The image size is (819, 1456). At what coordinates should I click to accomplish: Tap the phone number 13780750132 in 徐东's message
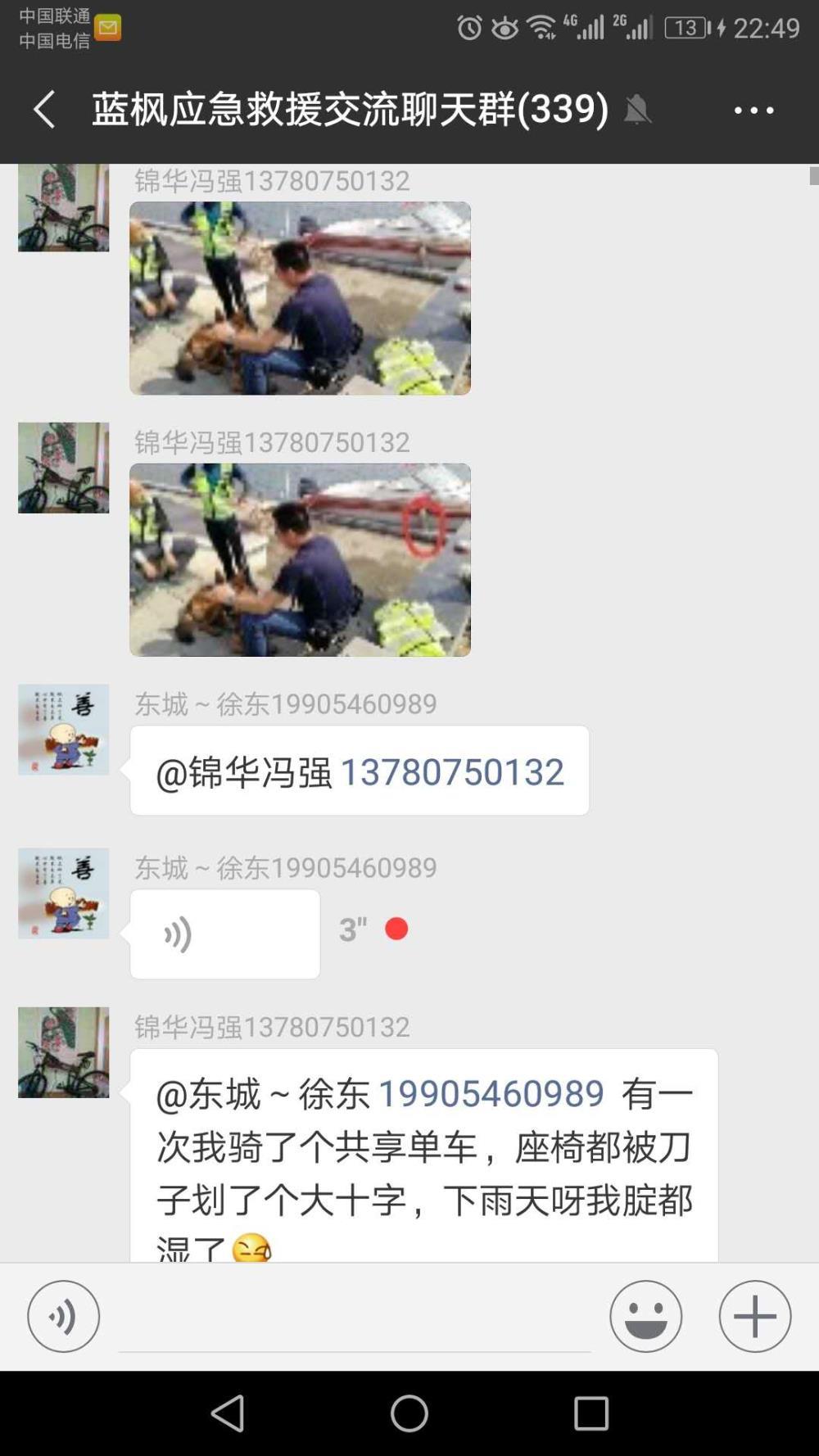click(x=452, y=772)
